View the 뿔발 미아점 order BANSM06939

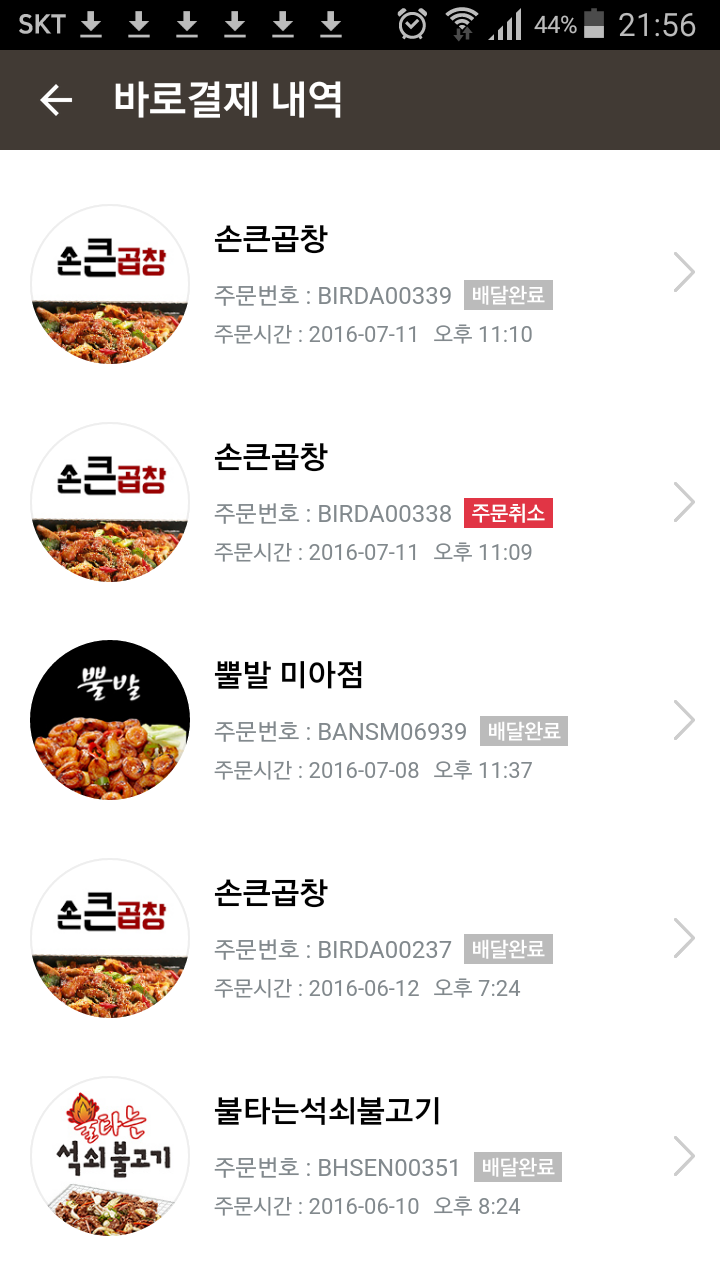pos(360,721)
